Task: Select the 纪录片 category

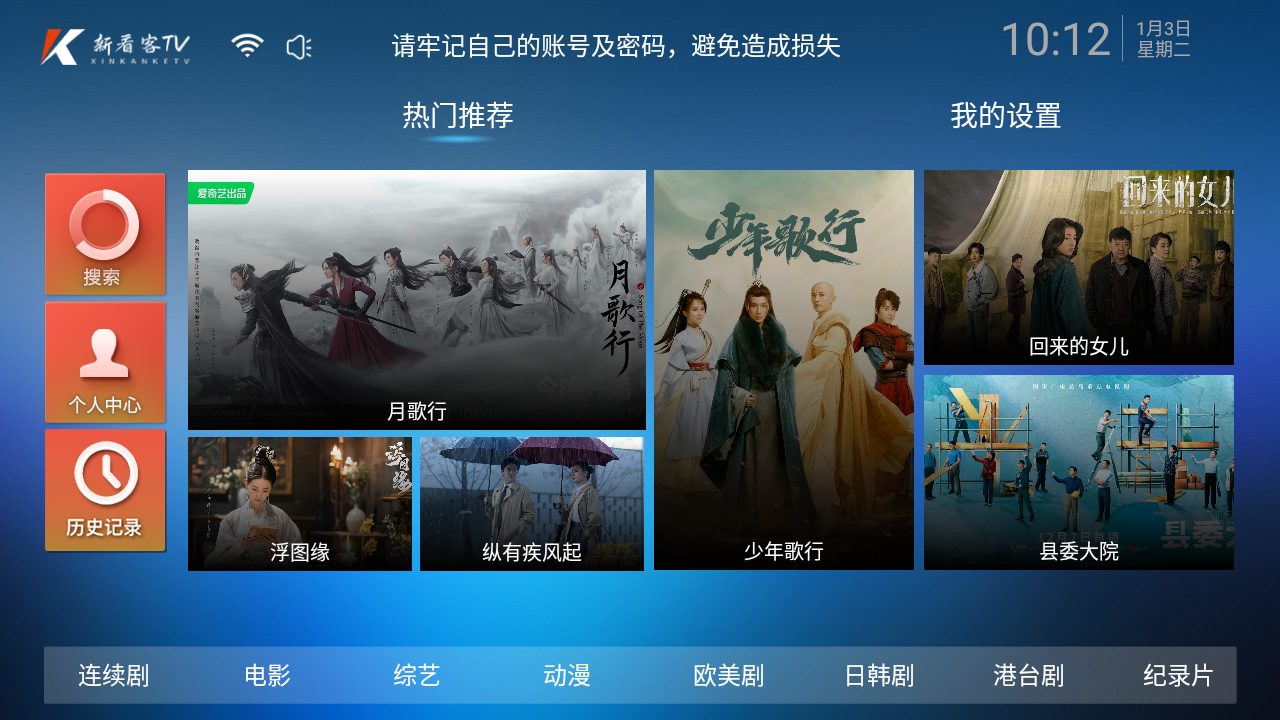Action: point(1178,676)
